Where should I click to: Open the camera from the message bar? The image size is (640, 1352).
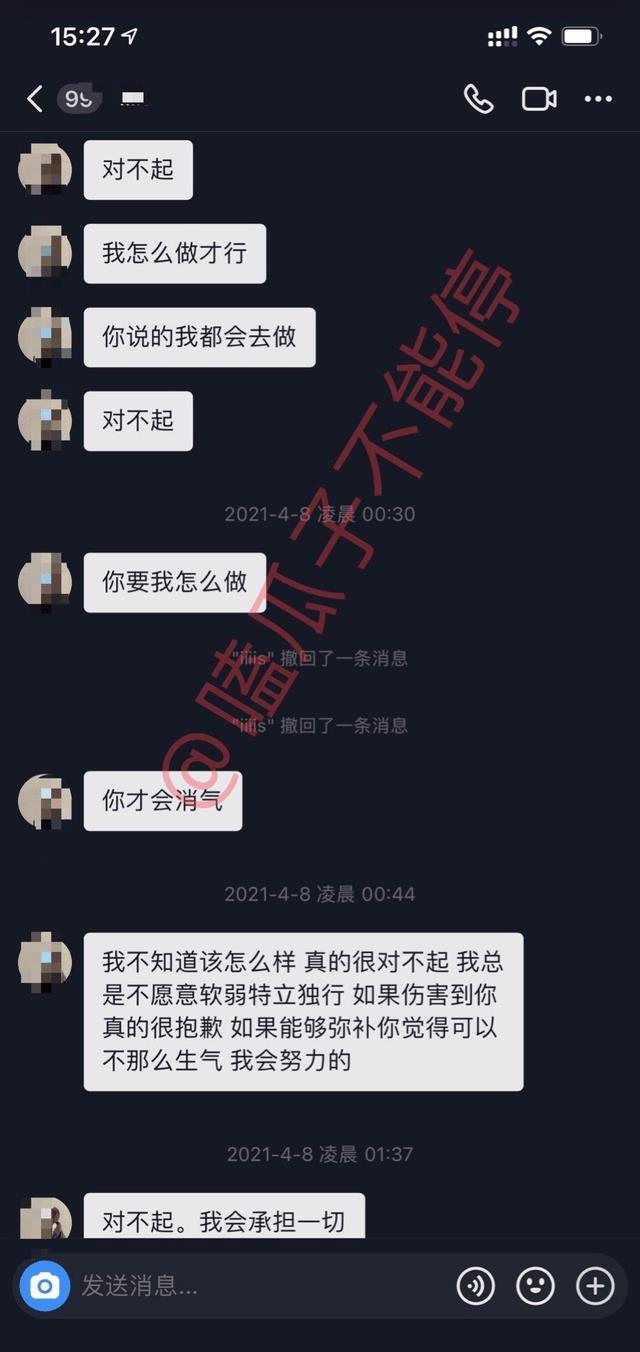[x=44, y=1286]
